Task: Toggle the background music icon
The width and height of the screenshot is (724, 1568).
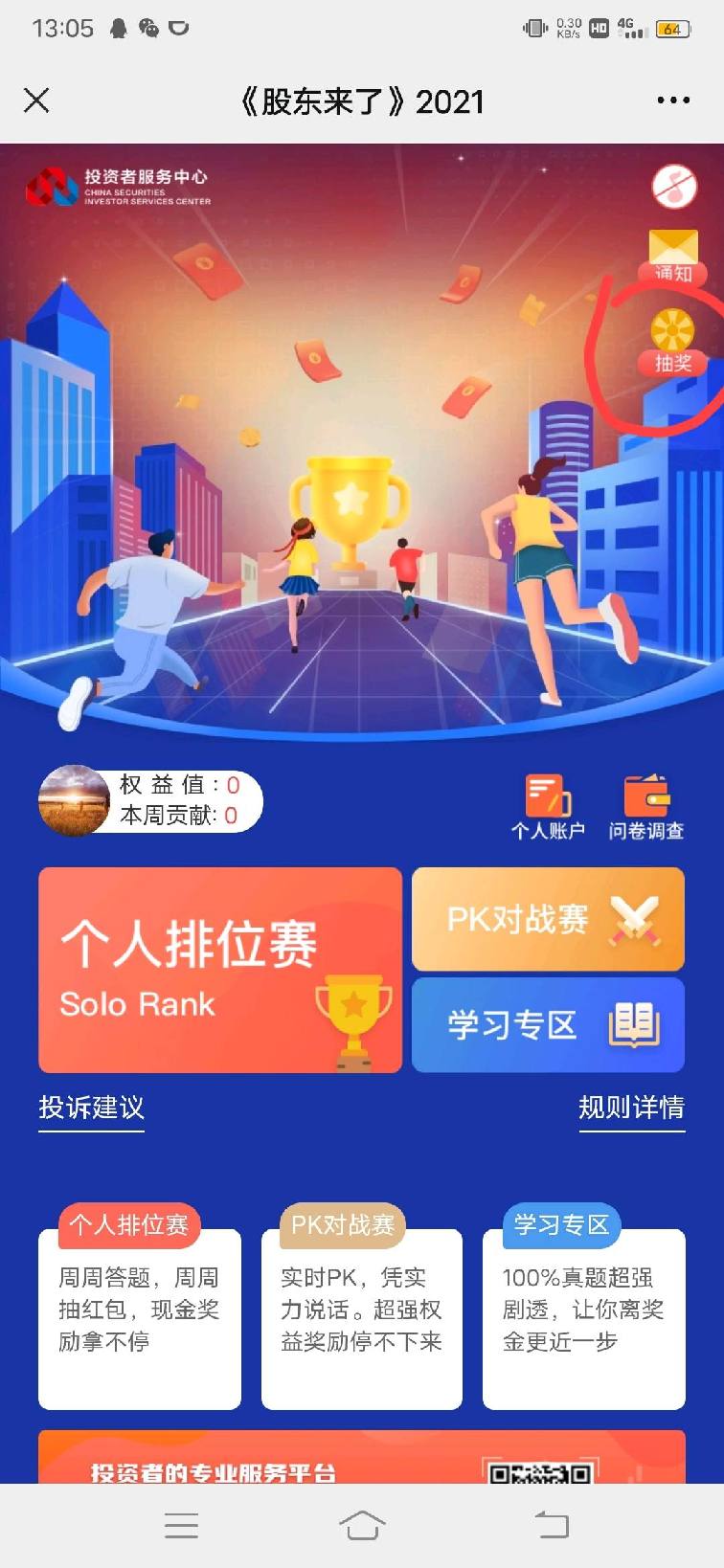Action: 674,186
